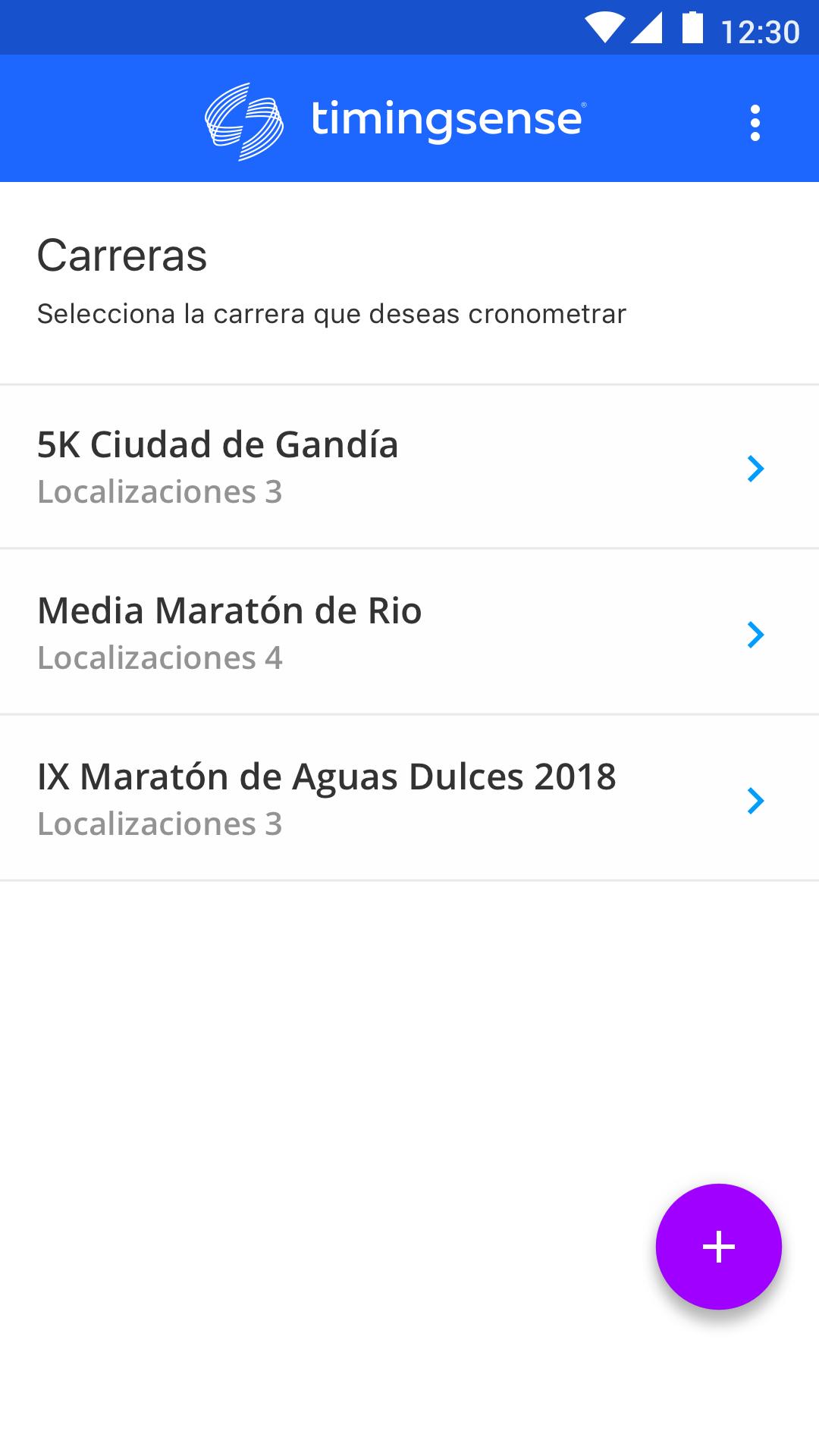Open IX Maratón de Aguas Dulces 2018
819x1456 pixels.
pyautogui.click(x=409, y=798)
